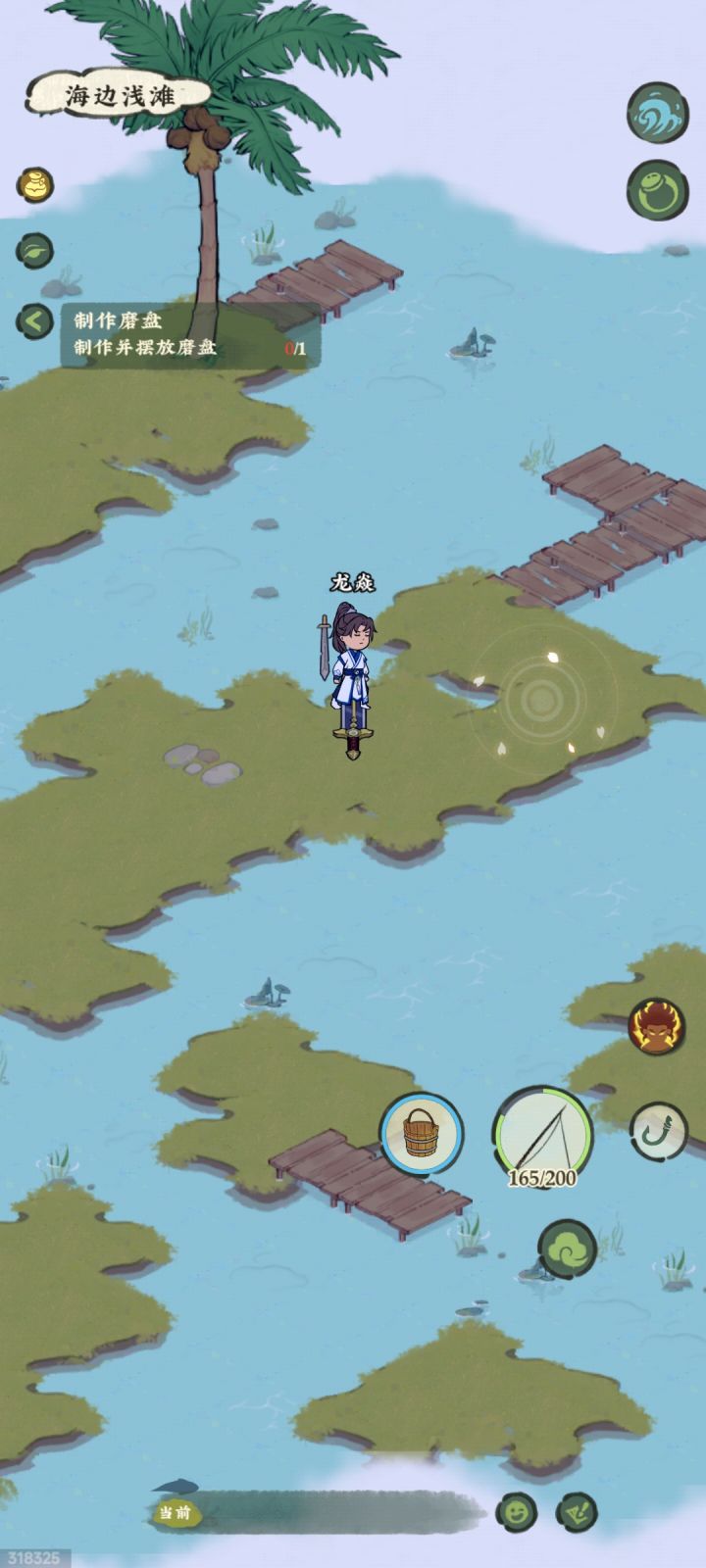Open quest objective 制作并摆放磨盘 0/1
Image resolution: width=706 pixels, height=1568 pixels.
coord(145,347)
